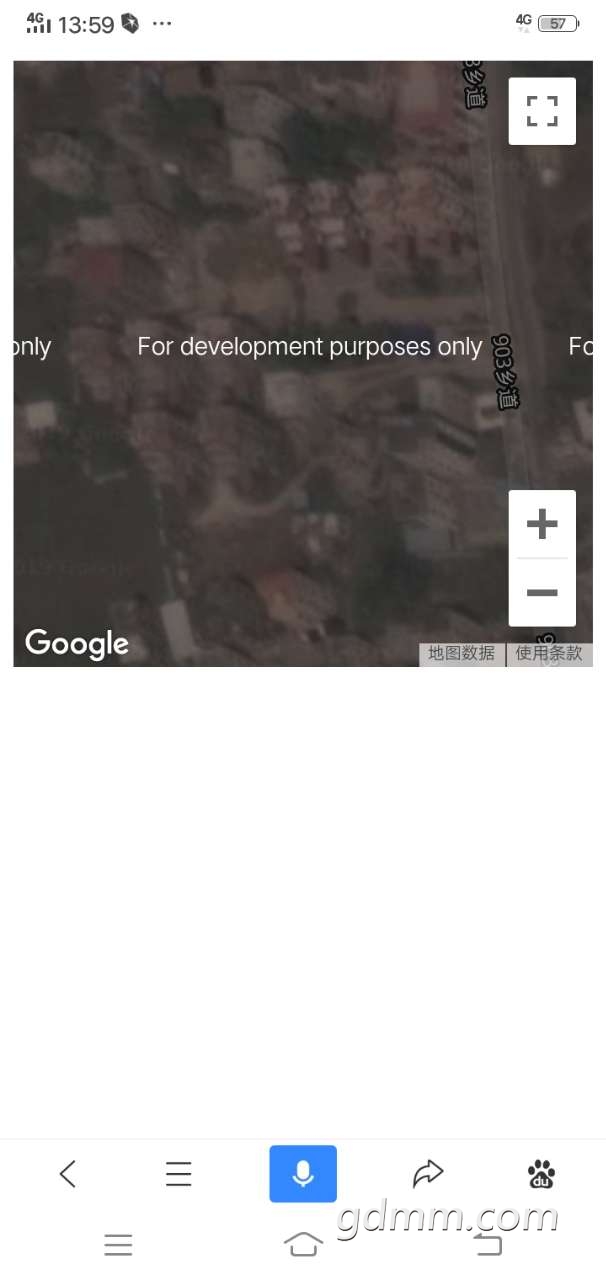Screen dimensions: 606x1280
Task: Share this page
Action: click(x=428, y=1174)
